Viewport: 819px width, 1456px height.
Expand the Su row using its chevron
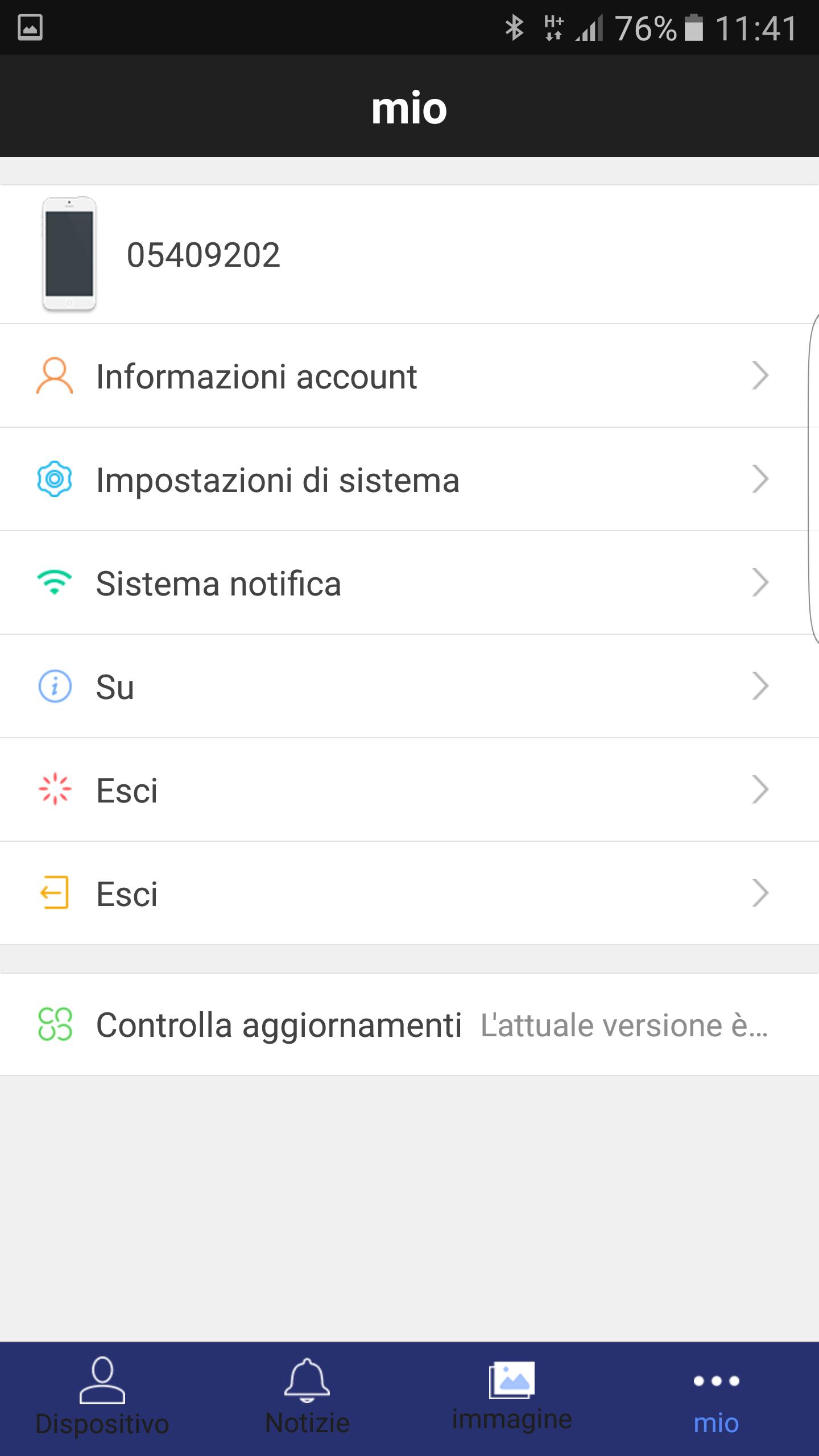coord(760,686)
